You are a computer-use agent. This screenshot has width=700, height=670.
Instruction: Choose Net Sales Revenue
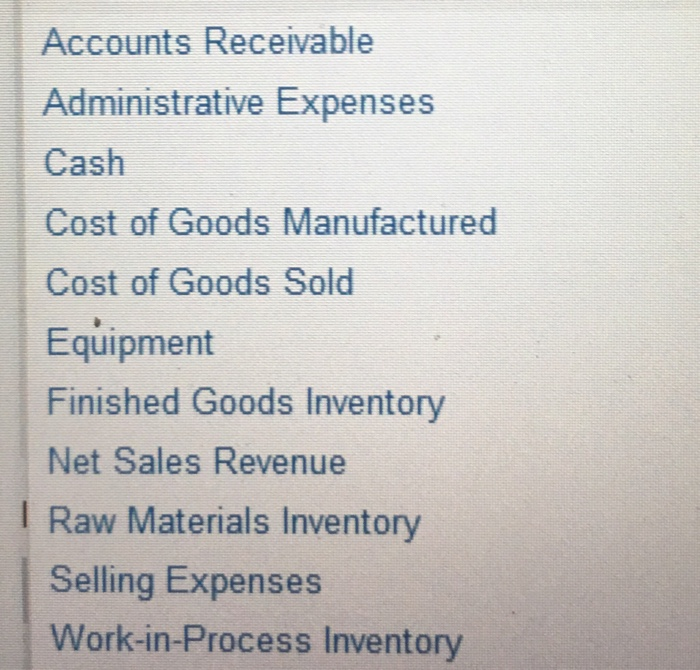pos(196,462)
